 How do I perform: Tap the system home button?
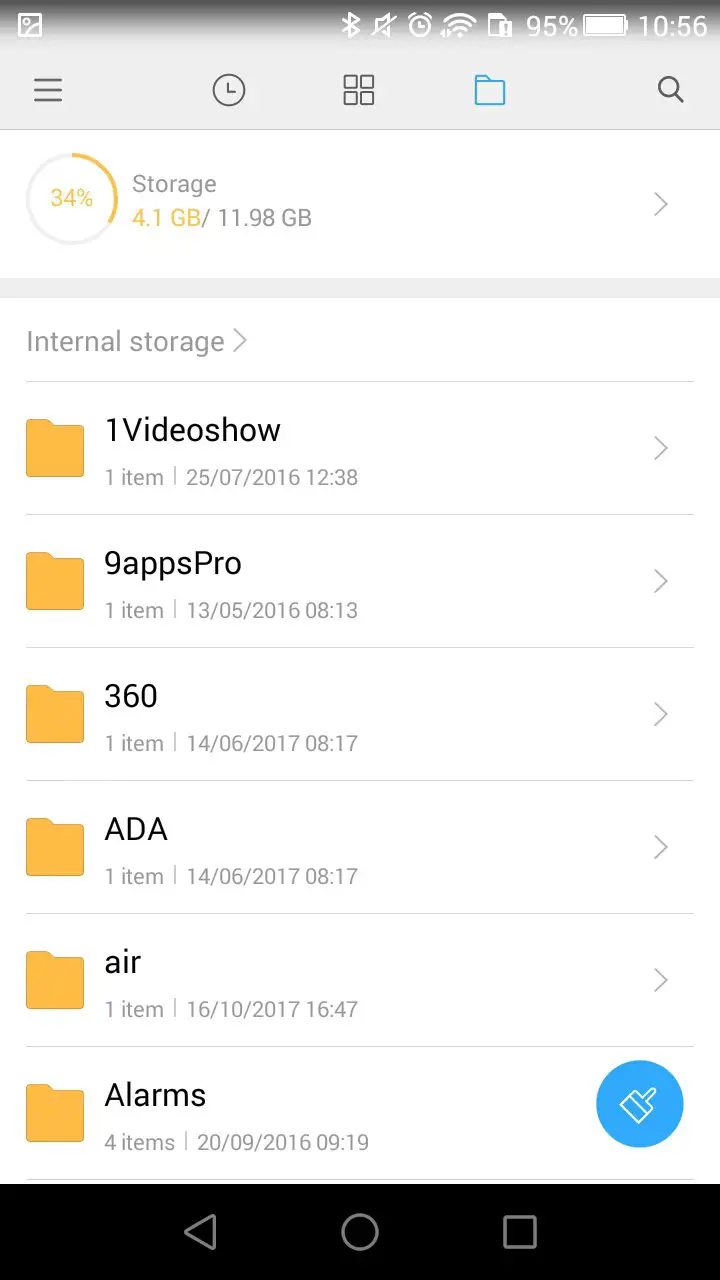[x=360, y=1232]
